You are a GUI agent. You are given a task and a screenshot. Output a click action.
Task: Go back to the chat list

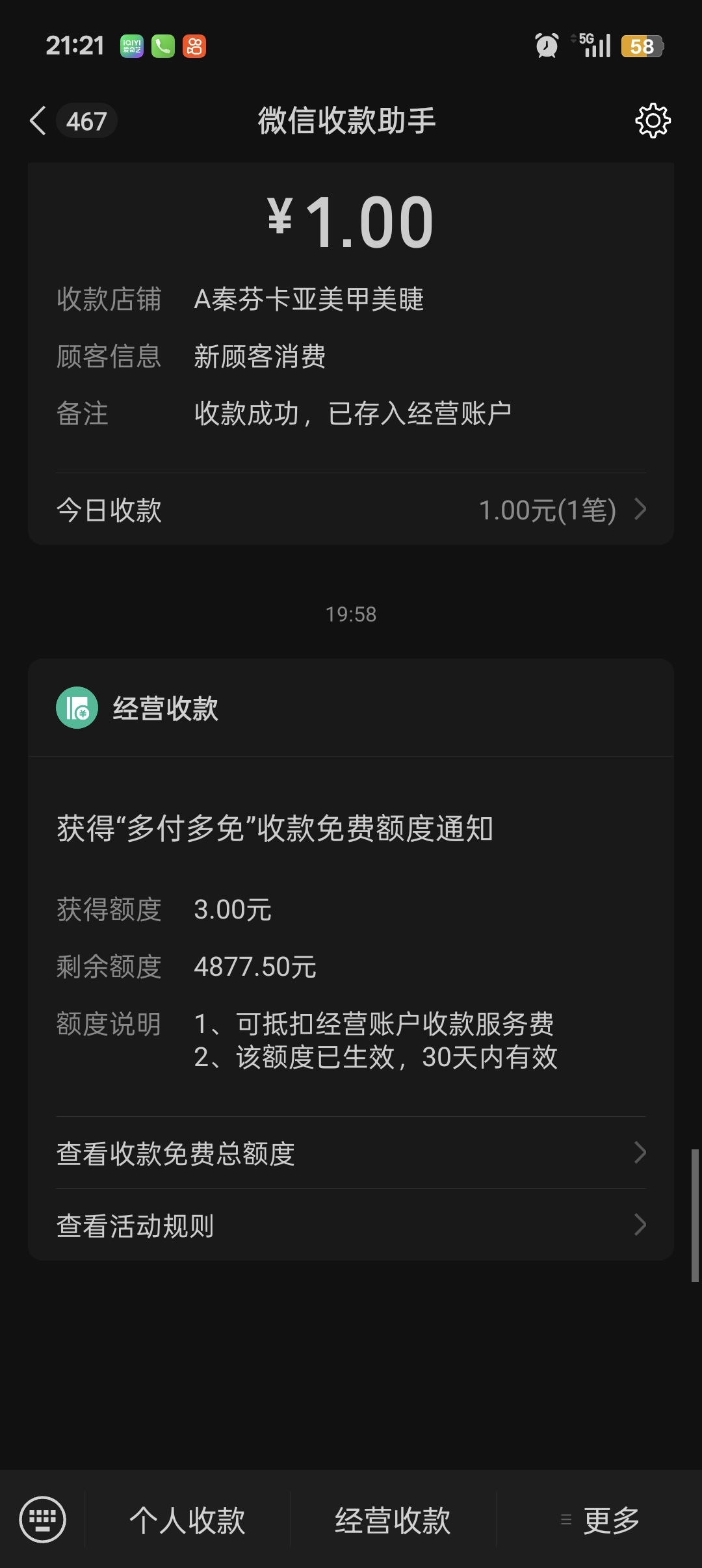pos(39,121)
